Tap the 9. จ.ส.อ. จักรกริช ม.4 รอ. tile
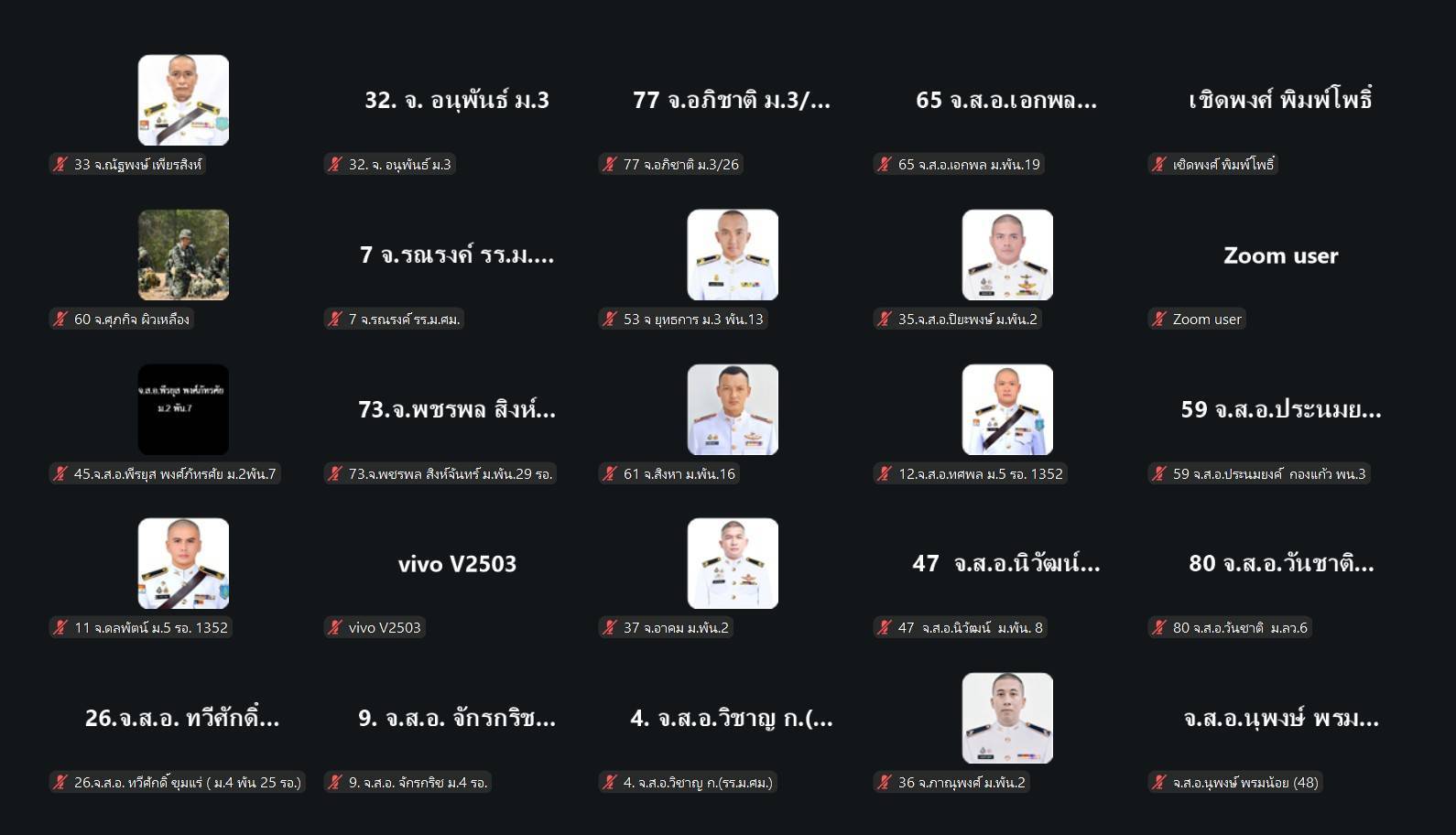The height and width of the screenshot is (835, 1456). (457, 719)
